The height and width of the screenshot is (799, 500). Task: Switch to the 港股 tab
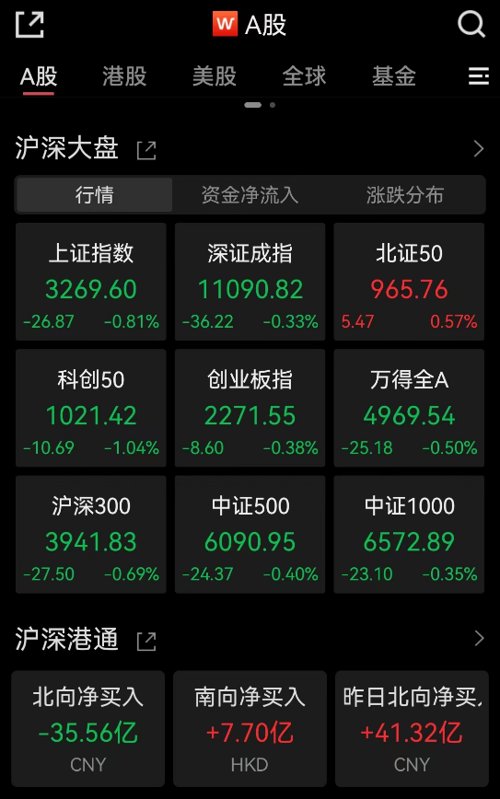[124, 76]
